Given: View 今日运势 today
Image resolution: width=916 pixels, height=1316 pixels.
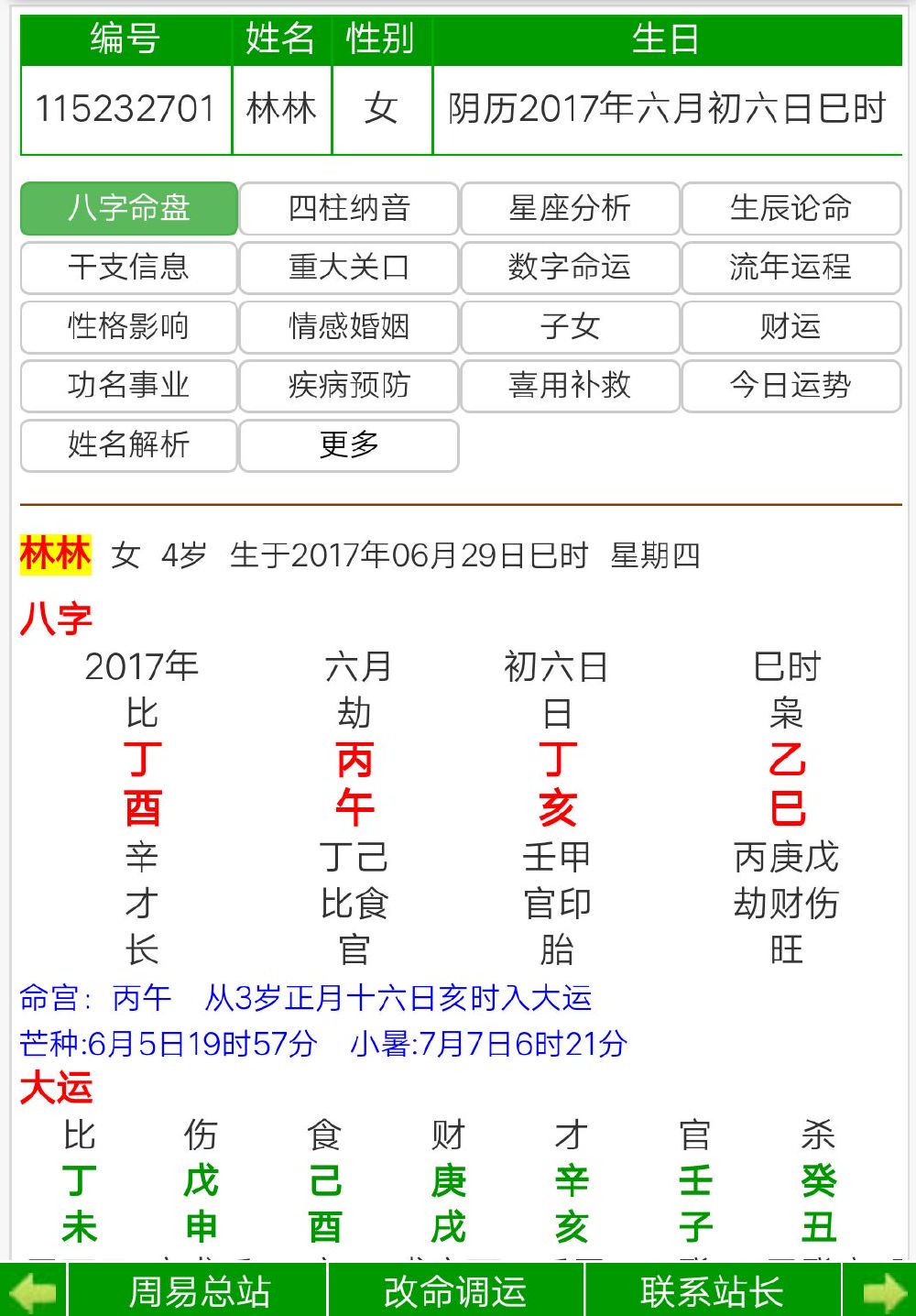Looking at the screenshot, I should pos(791,386).
